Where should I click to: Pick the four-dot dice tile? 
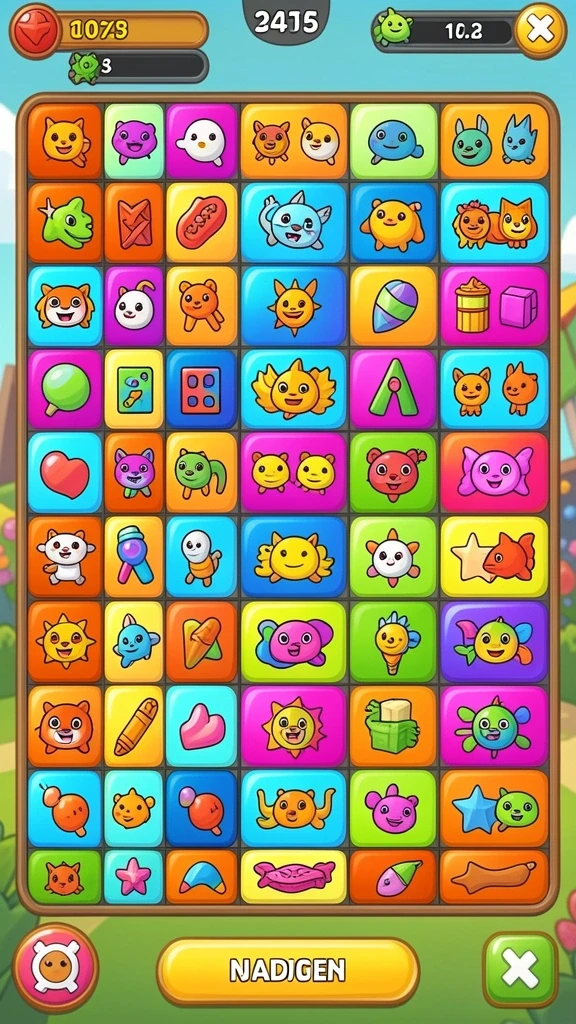(201, 389)
